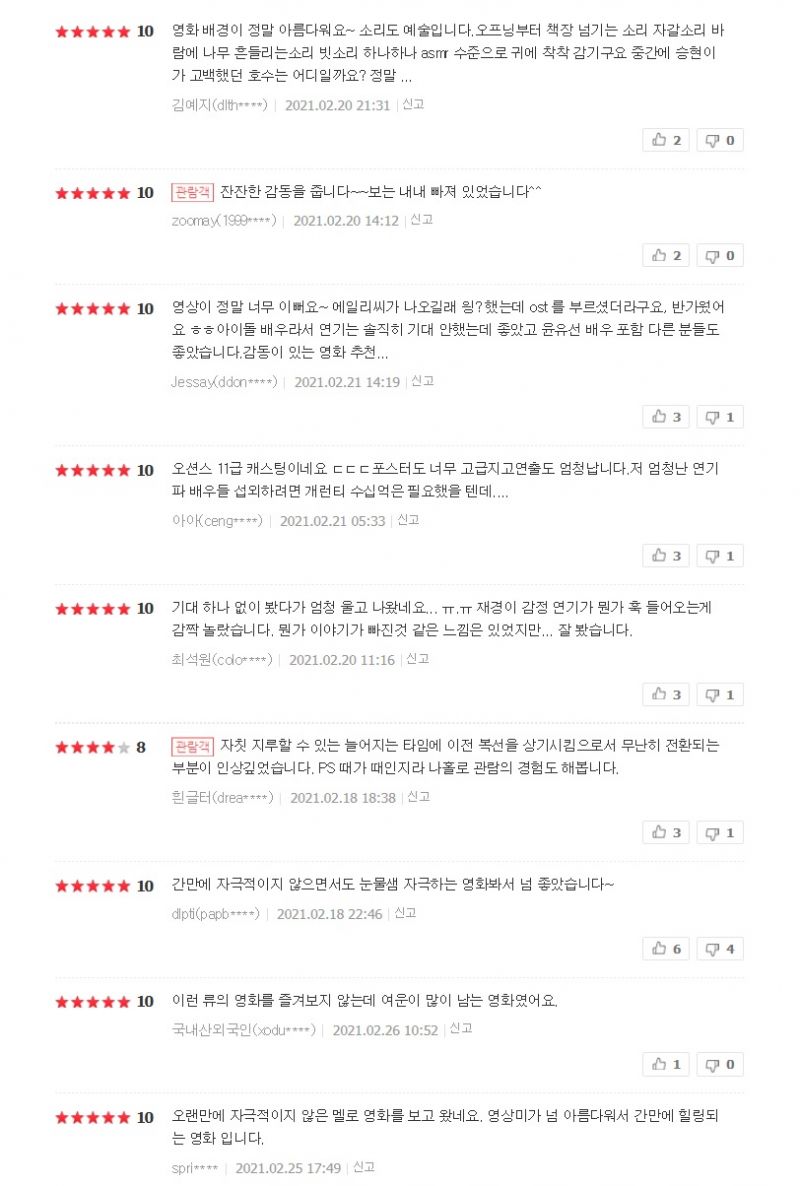
Task: Report spri****'s review via 신고
Action: 364,1167
